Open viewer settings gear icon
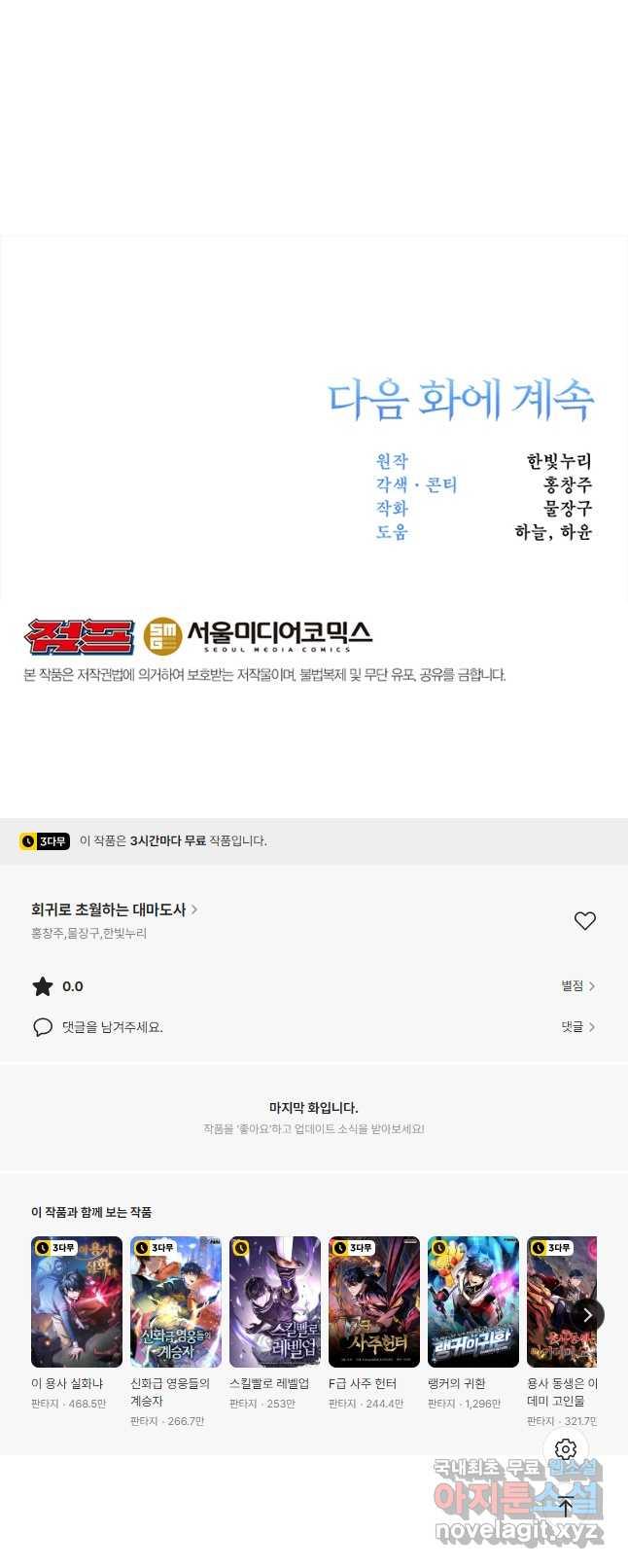Image resolution: width=628 pixels, height=1568 pixels. 566,1448
